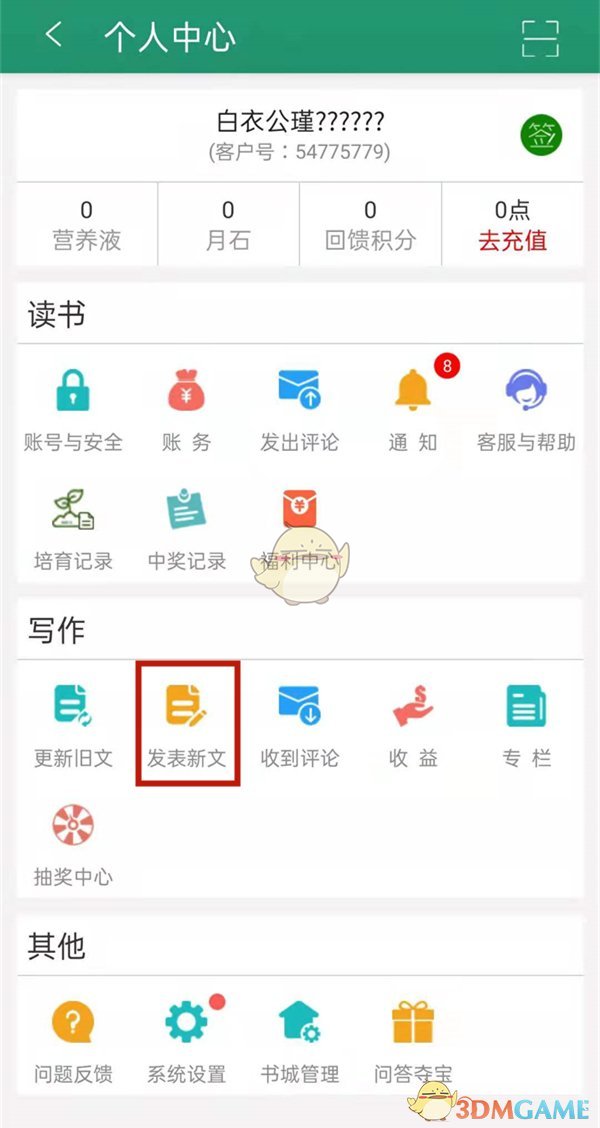View 培育记录
The image size is (600, 1128).
(73, 527)
